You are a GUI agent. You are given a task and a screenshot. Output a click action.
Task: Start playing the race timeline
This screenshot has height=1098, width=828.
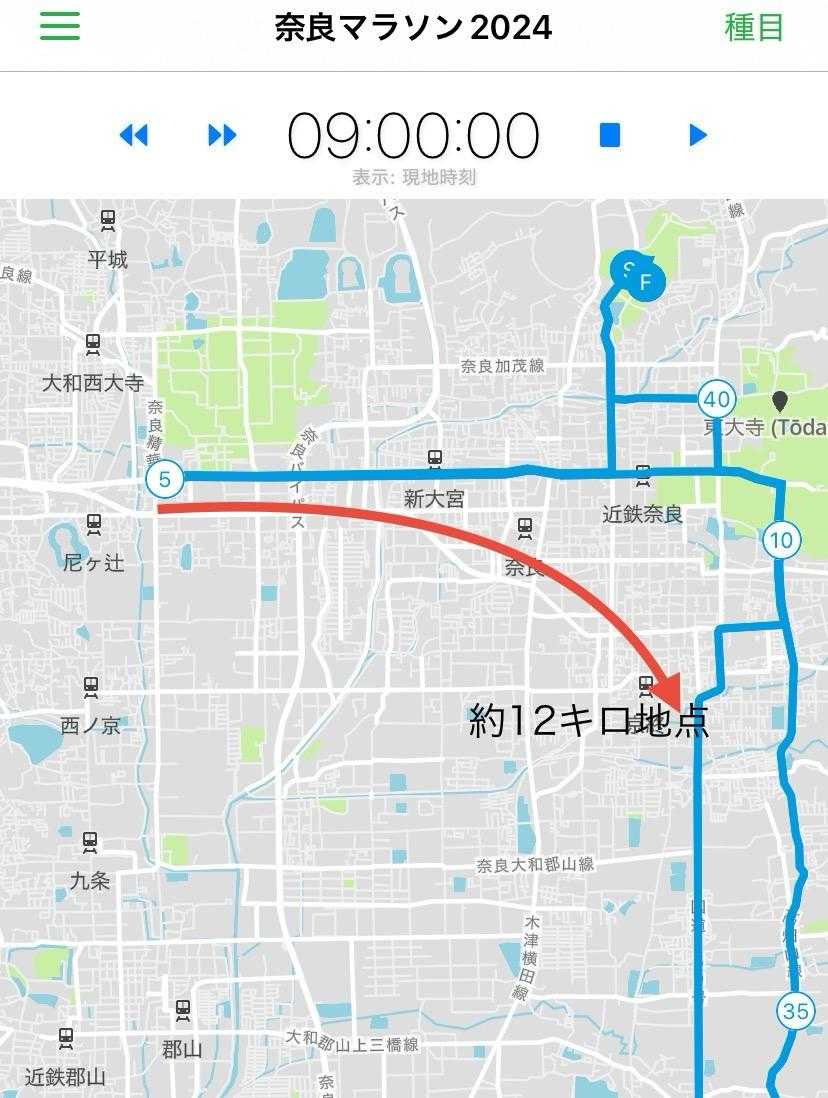point(698,135)
